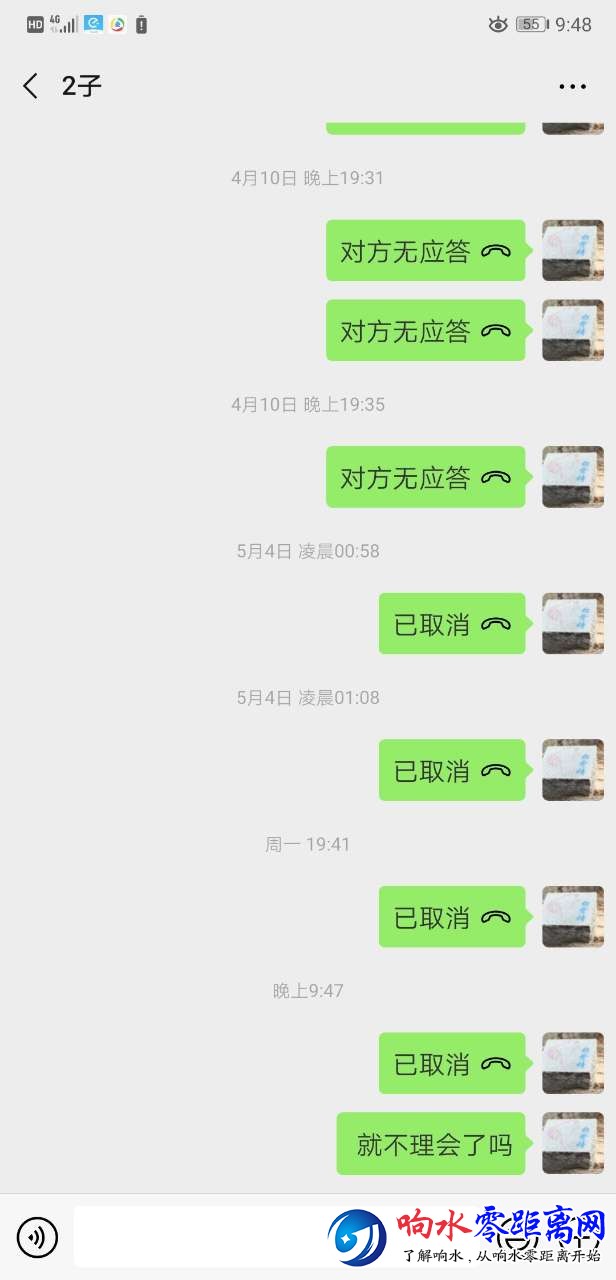Go back from the 2子 chat
The width and height of the screenshot is (616, 1280).
pyautogui.click(x=31, y=86)
